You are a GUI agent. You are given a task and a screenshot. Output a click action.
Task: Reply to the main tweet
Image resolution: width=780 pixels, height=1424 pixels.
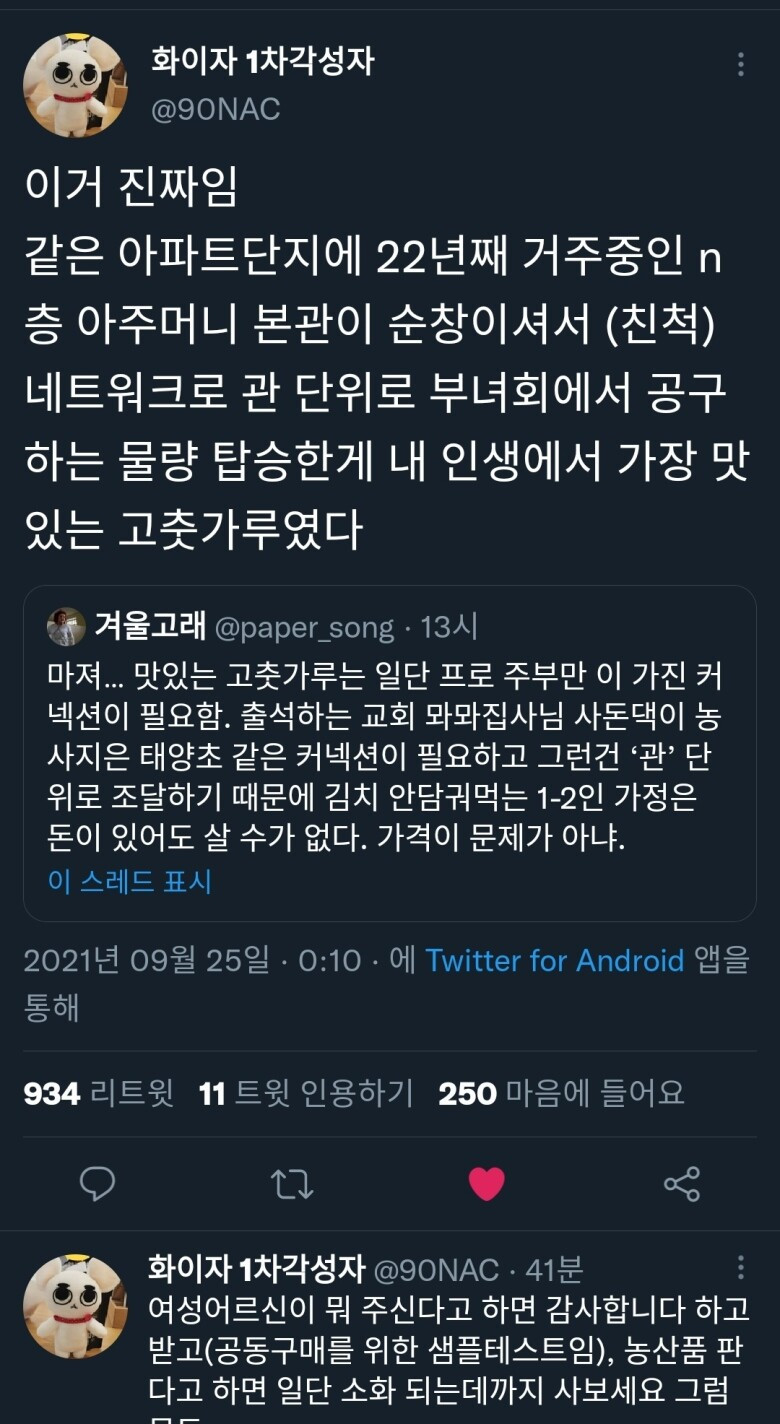tap(97, 1184)
